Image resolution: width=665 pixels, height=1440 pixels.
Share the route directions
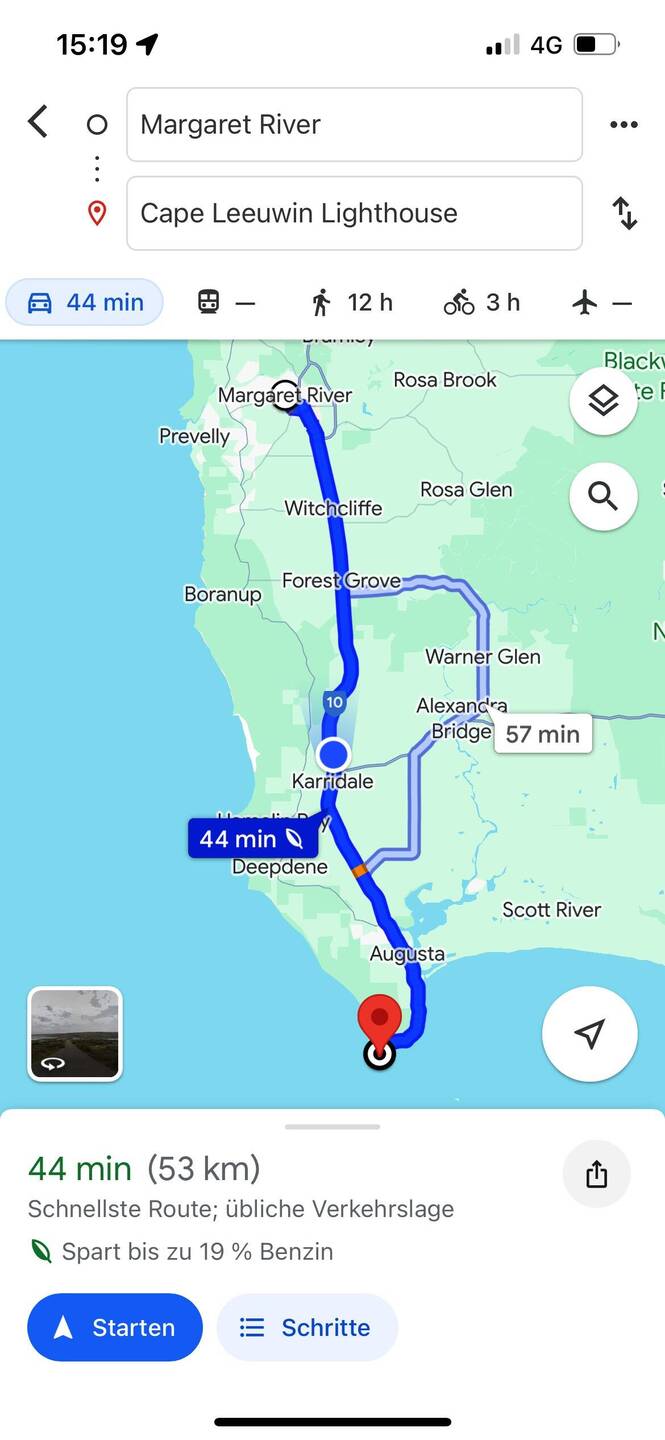coord(596,1174)
